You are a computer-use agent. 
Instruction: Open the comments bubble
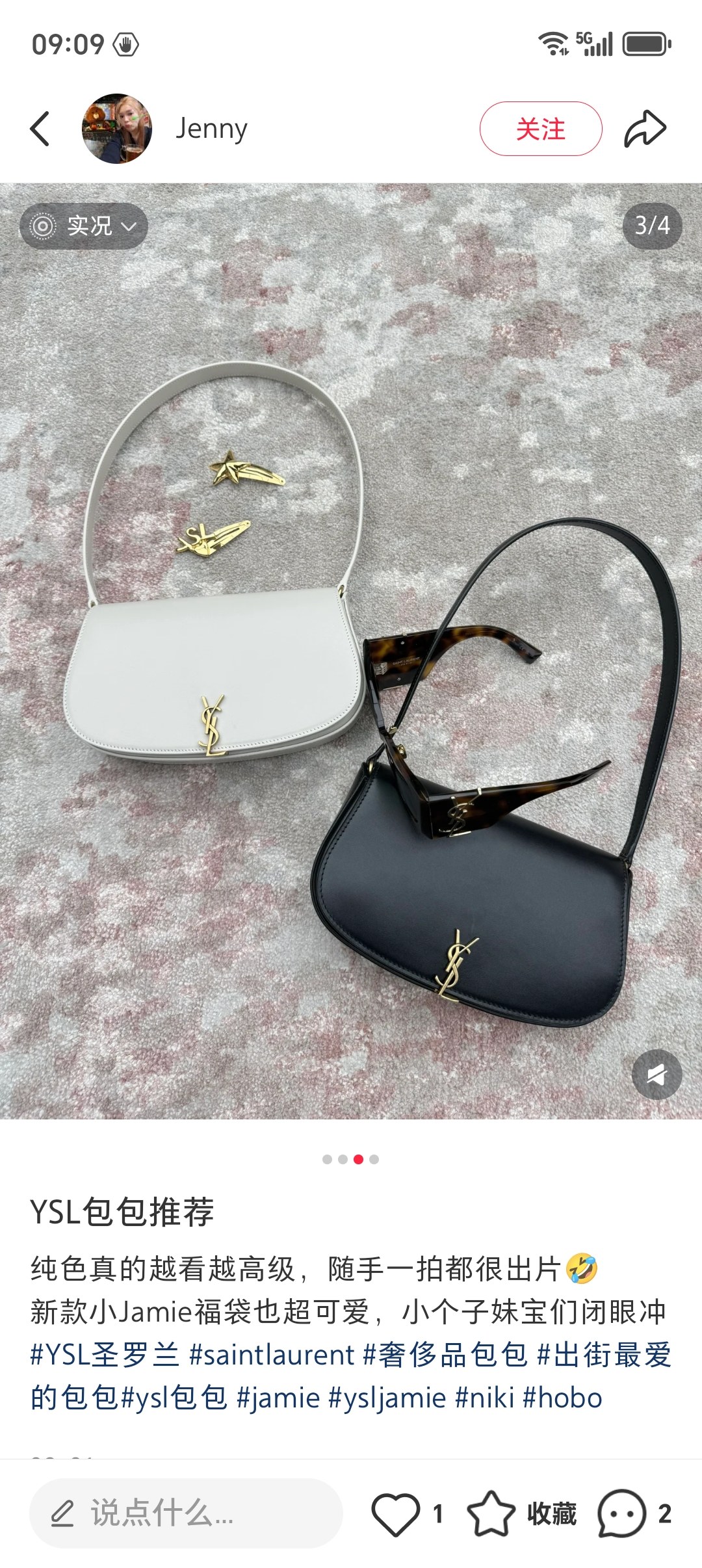622,1514
